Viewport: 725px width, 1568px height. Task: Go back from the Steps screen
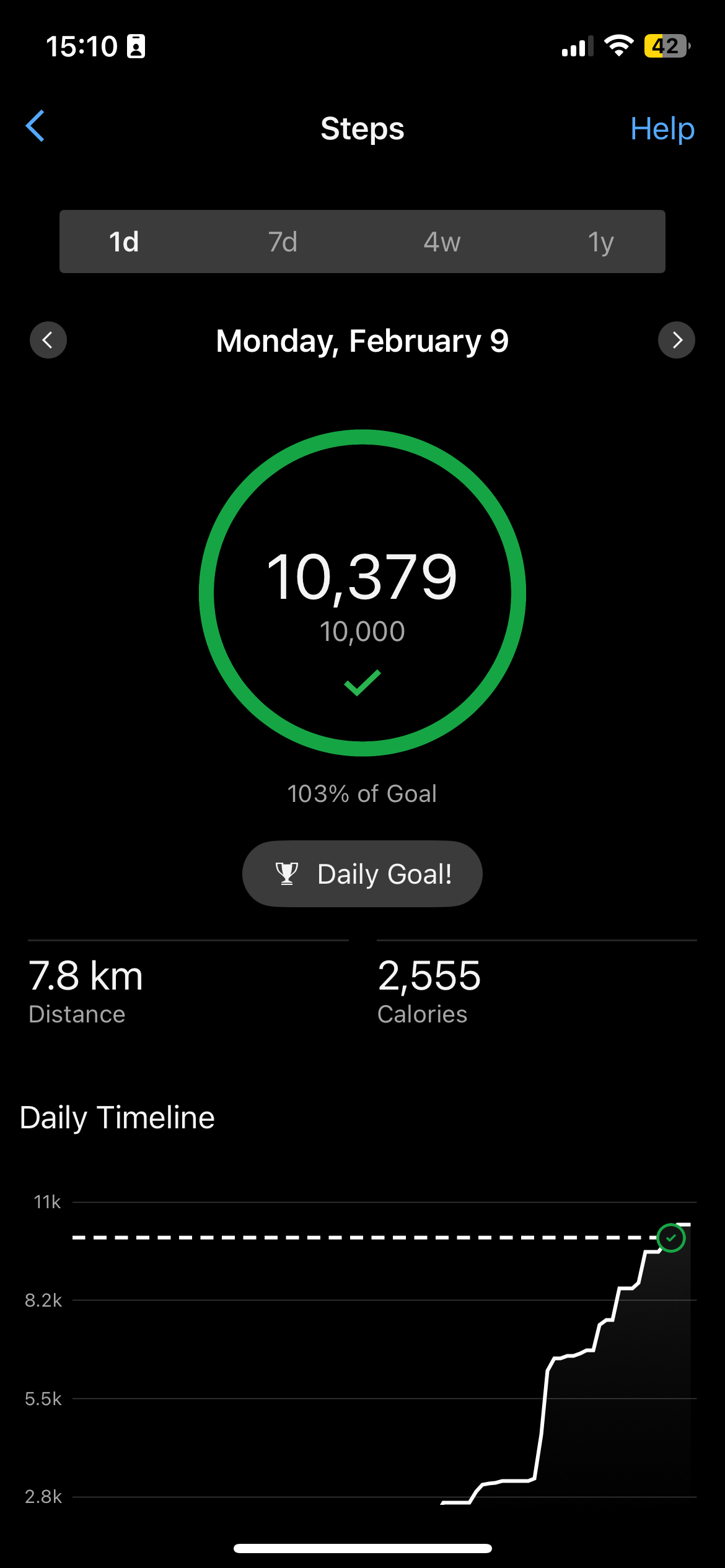coord(35,126)
